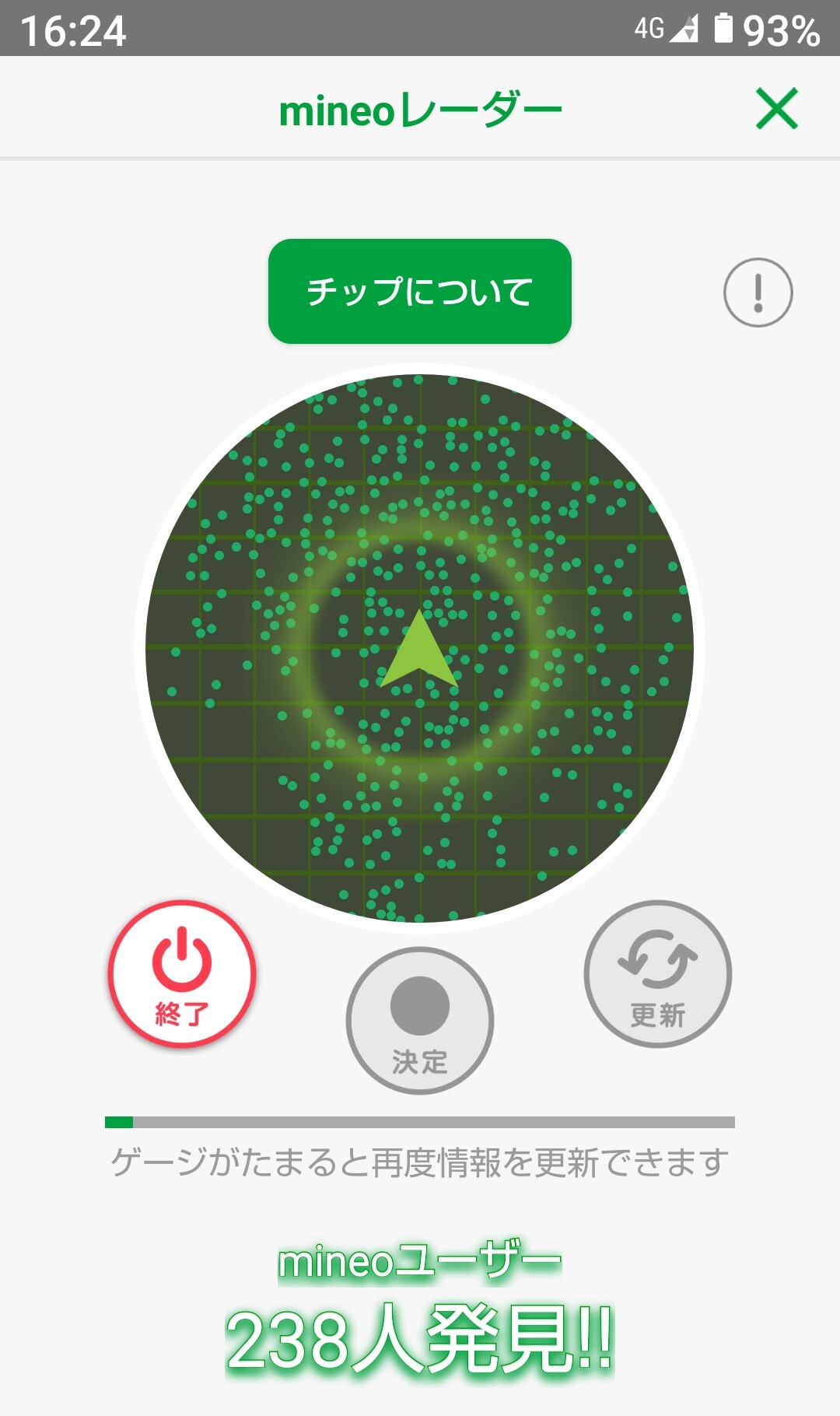Image resolution: width=840 pixels, height=1416 pixels.
Task: Open the チップについて button
Action: coord(420,291)
